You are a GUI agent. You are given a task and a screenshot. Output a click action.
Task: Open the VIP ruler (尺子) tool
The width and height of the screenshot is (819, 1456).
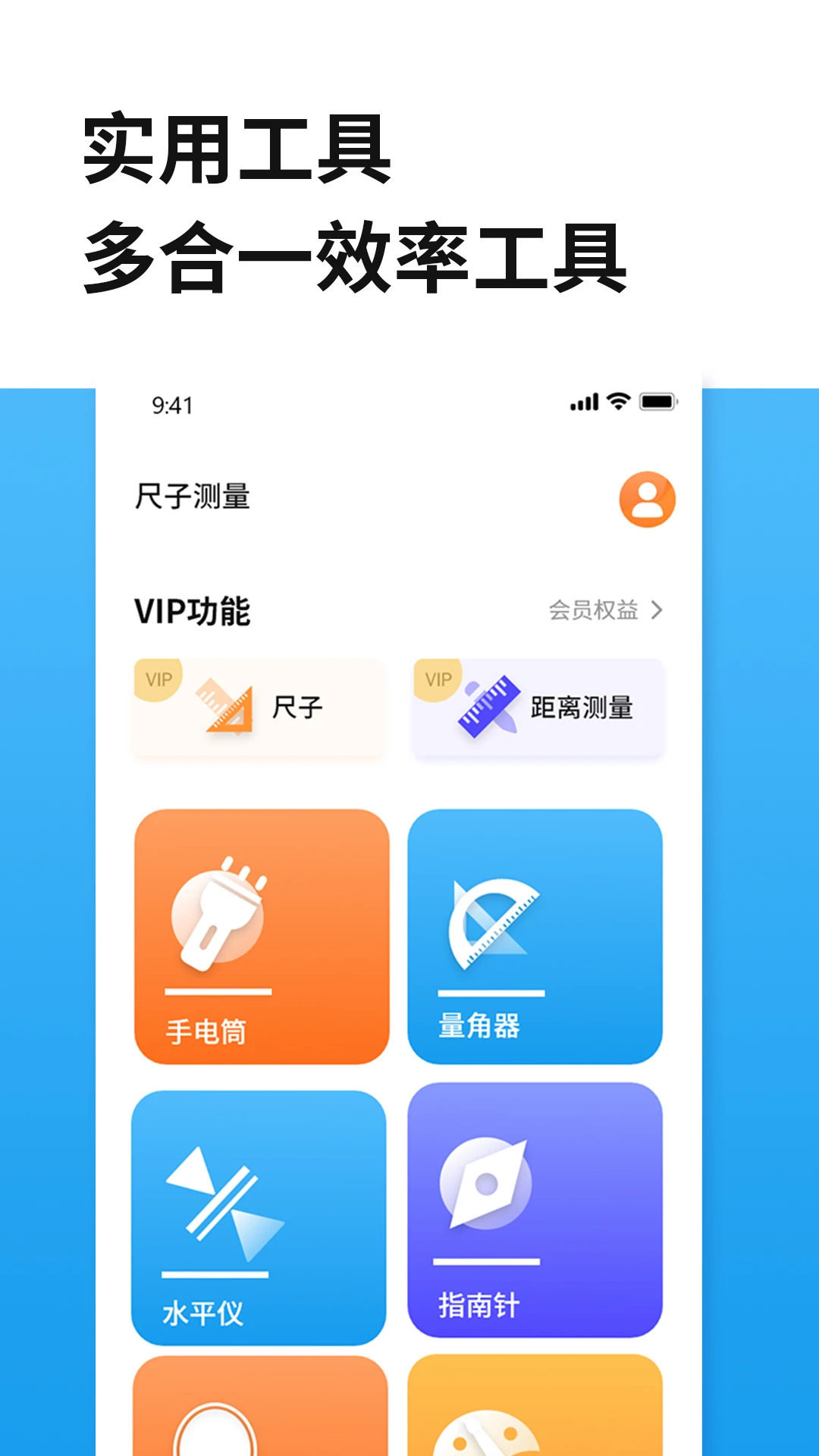coord(259,707)
